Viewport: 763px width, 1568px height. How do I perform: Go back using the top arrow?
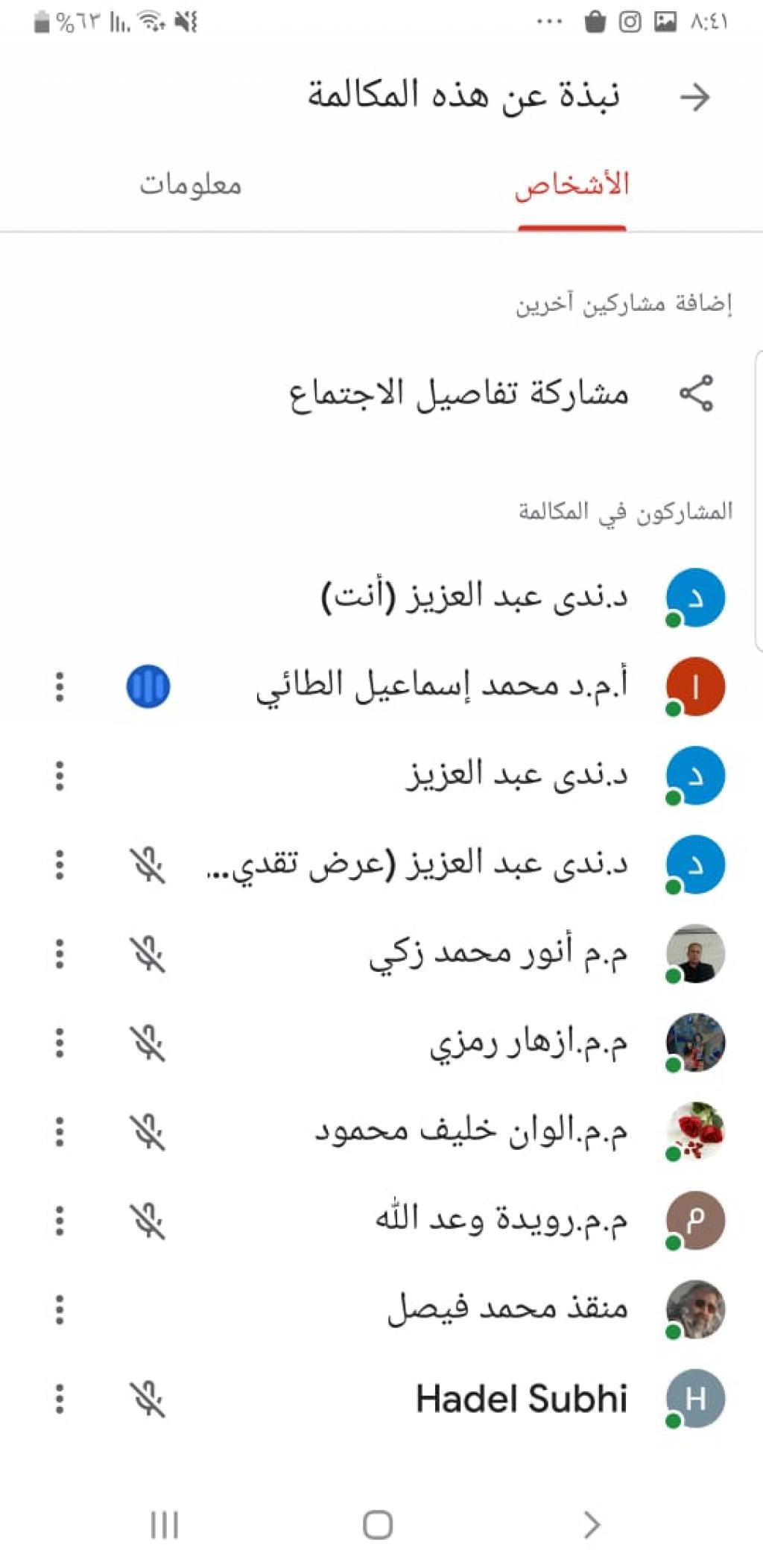click(694, 97)
